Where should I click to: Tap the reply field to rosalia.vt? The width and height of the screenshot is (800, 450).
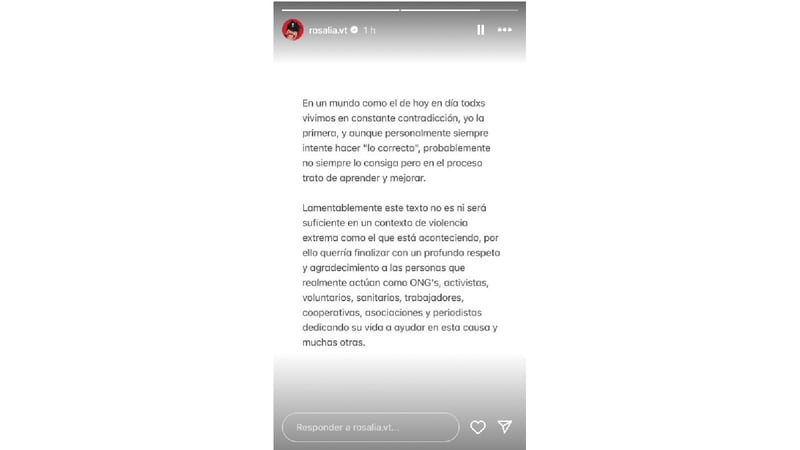point(370,427)
